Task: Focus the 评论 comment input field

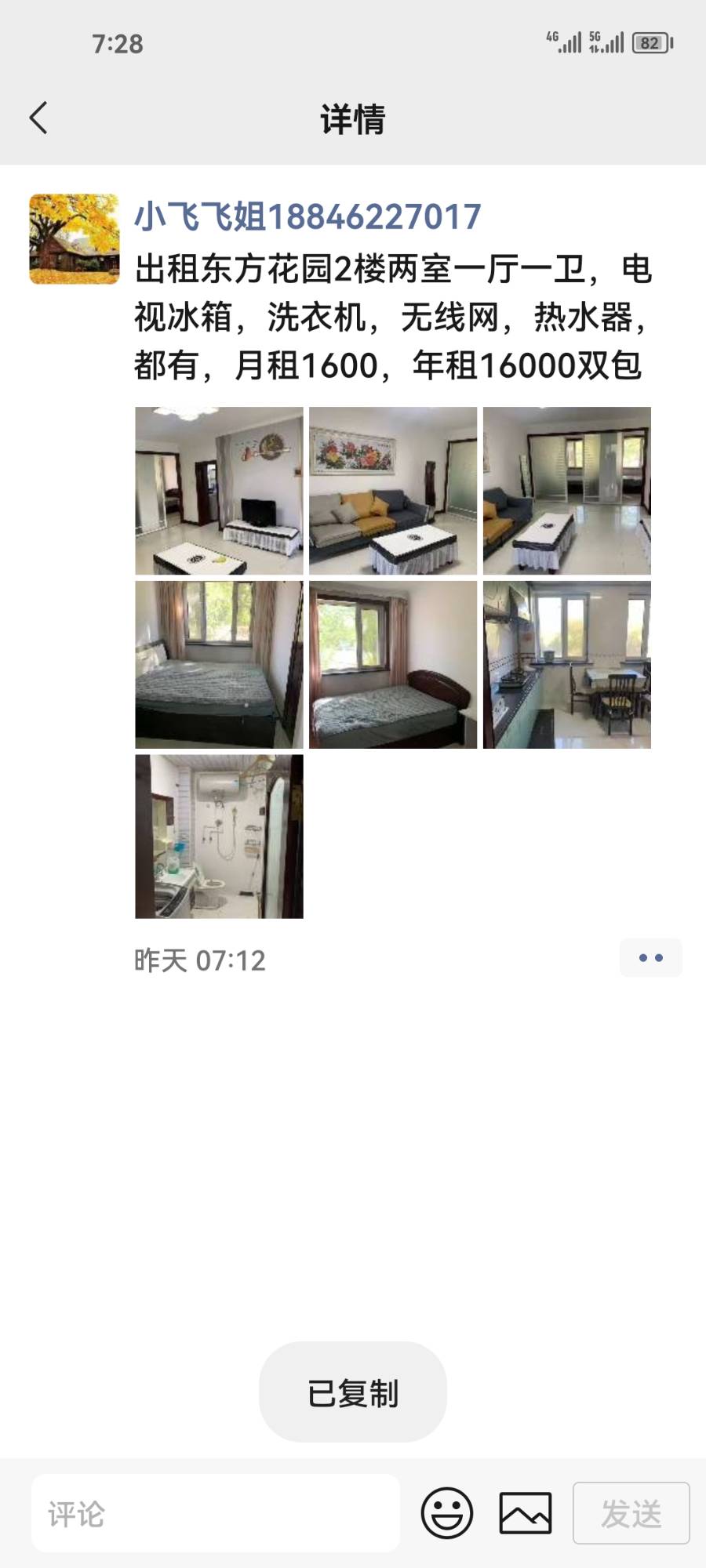Action: [216, 1514]
